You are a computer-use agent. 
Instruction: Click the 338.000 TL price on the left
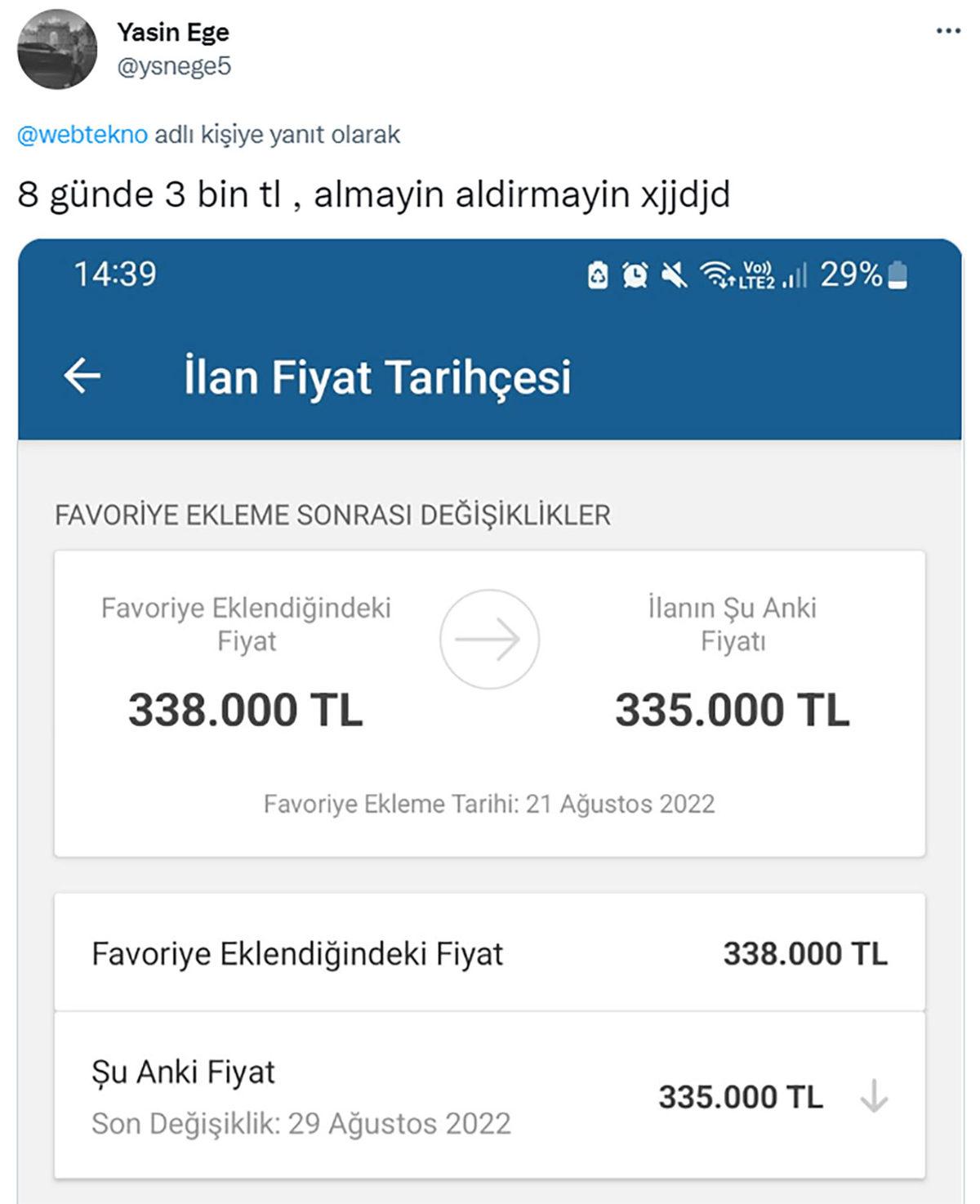pos(247,711)
